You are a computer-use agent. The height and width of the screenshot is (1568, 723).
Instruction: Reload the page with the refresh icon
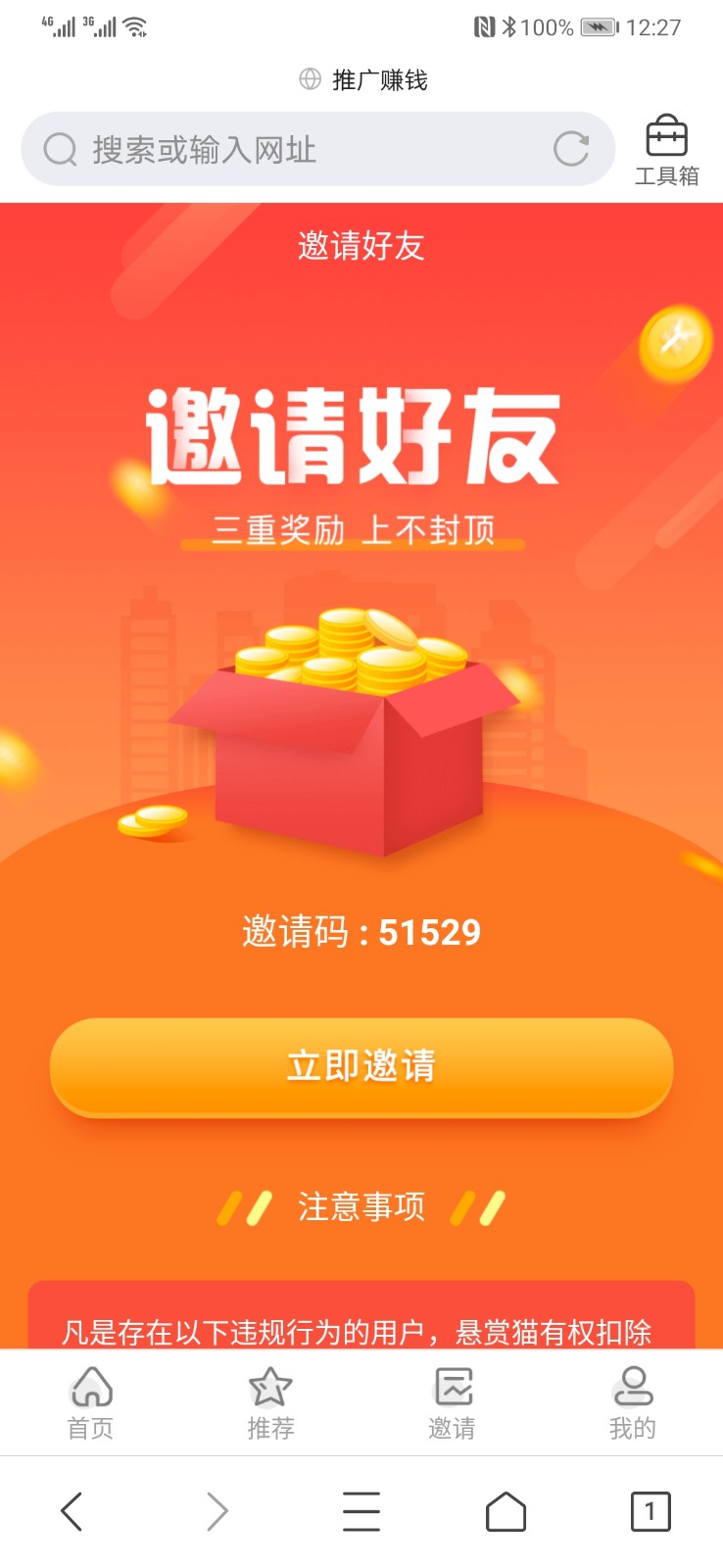571,149
